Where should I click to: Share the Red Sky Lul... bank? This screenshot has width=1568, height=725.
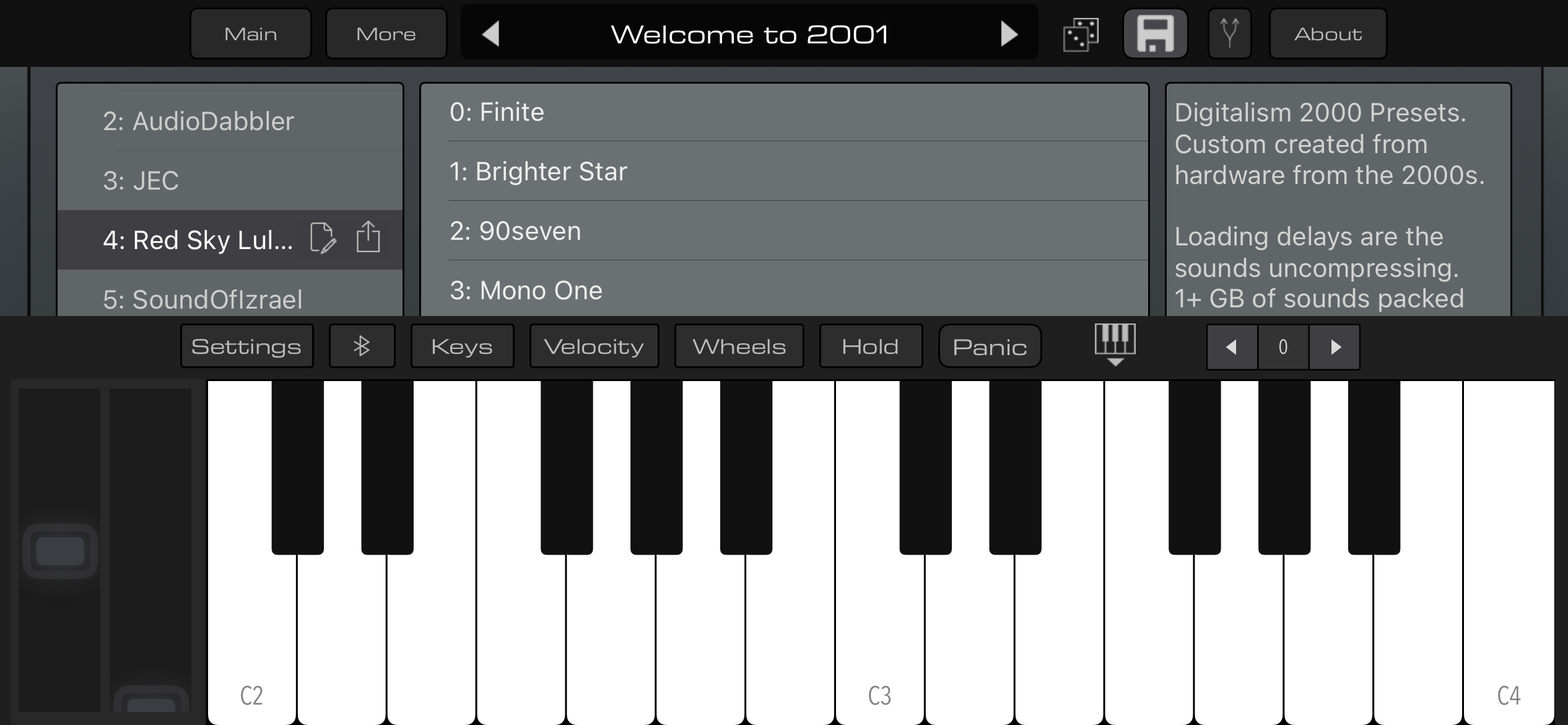[x=368, y=237]
